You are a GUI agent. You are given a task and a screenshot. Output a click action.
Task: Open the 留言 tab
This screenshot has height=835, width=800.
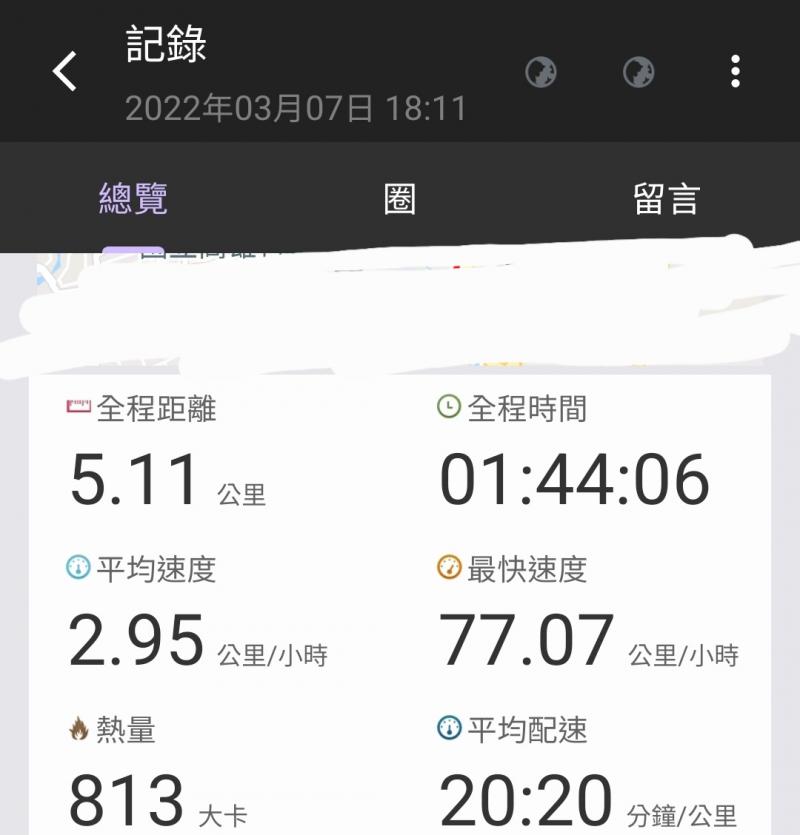(x=666, y=199)
